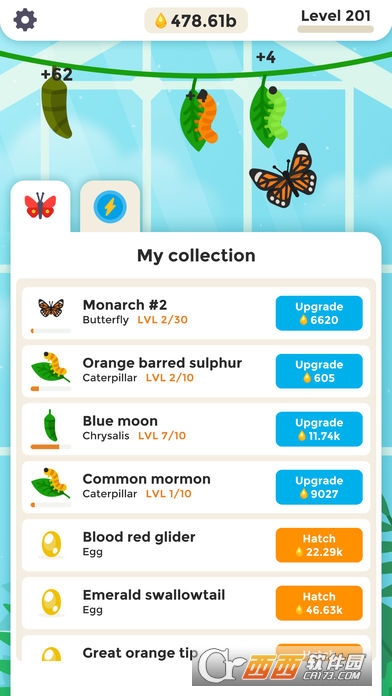Tap the flying monarch butterfly
Image resolution: width=392 pixels, height=696 pixels.
click(x=283, y=175)
